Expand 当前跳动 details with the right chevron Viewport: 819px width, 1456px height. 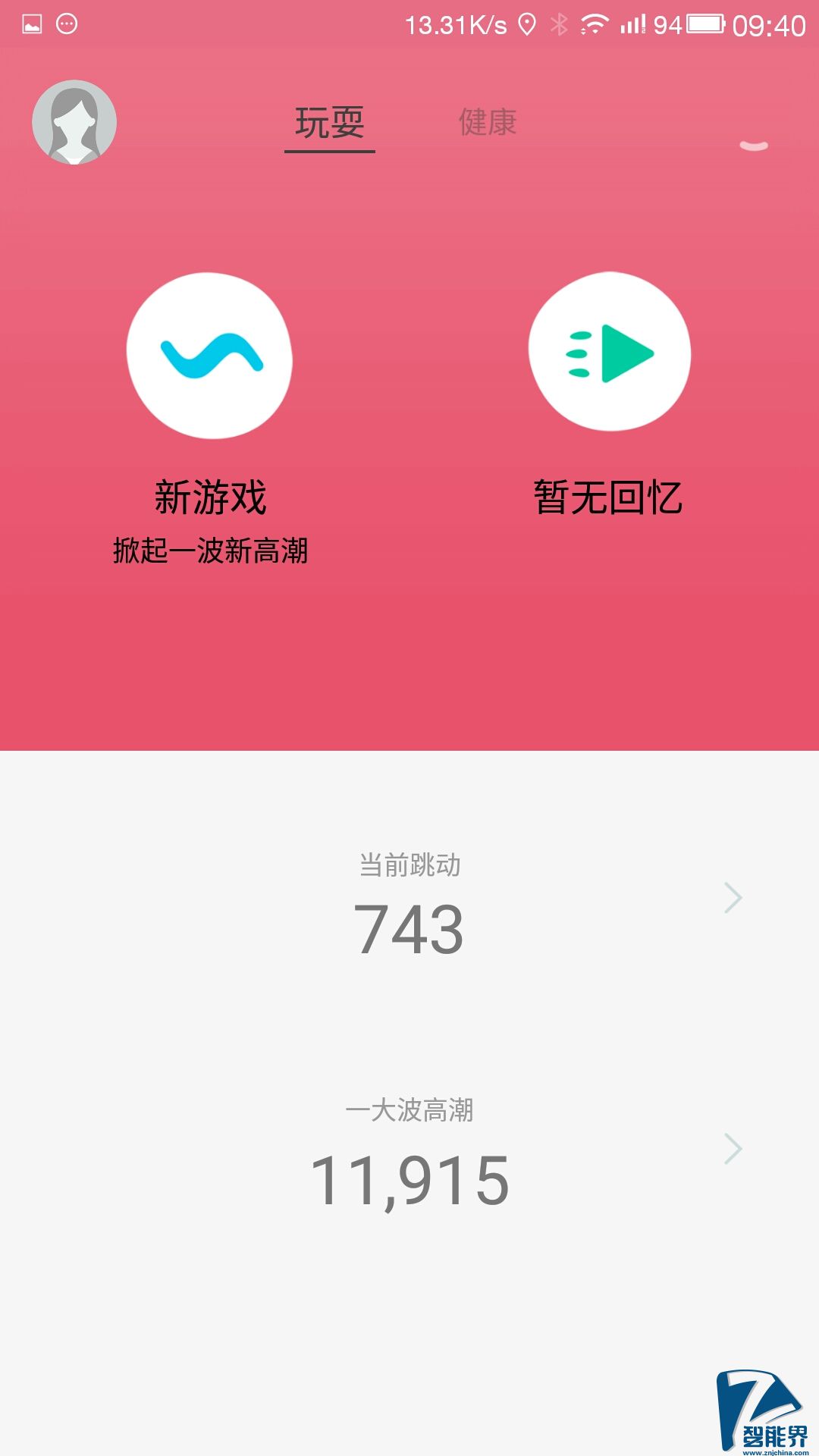tap(733, 898)
